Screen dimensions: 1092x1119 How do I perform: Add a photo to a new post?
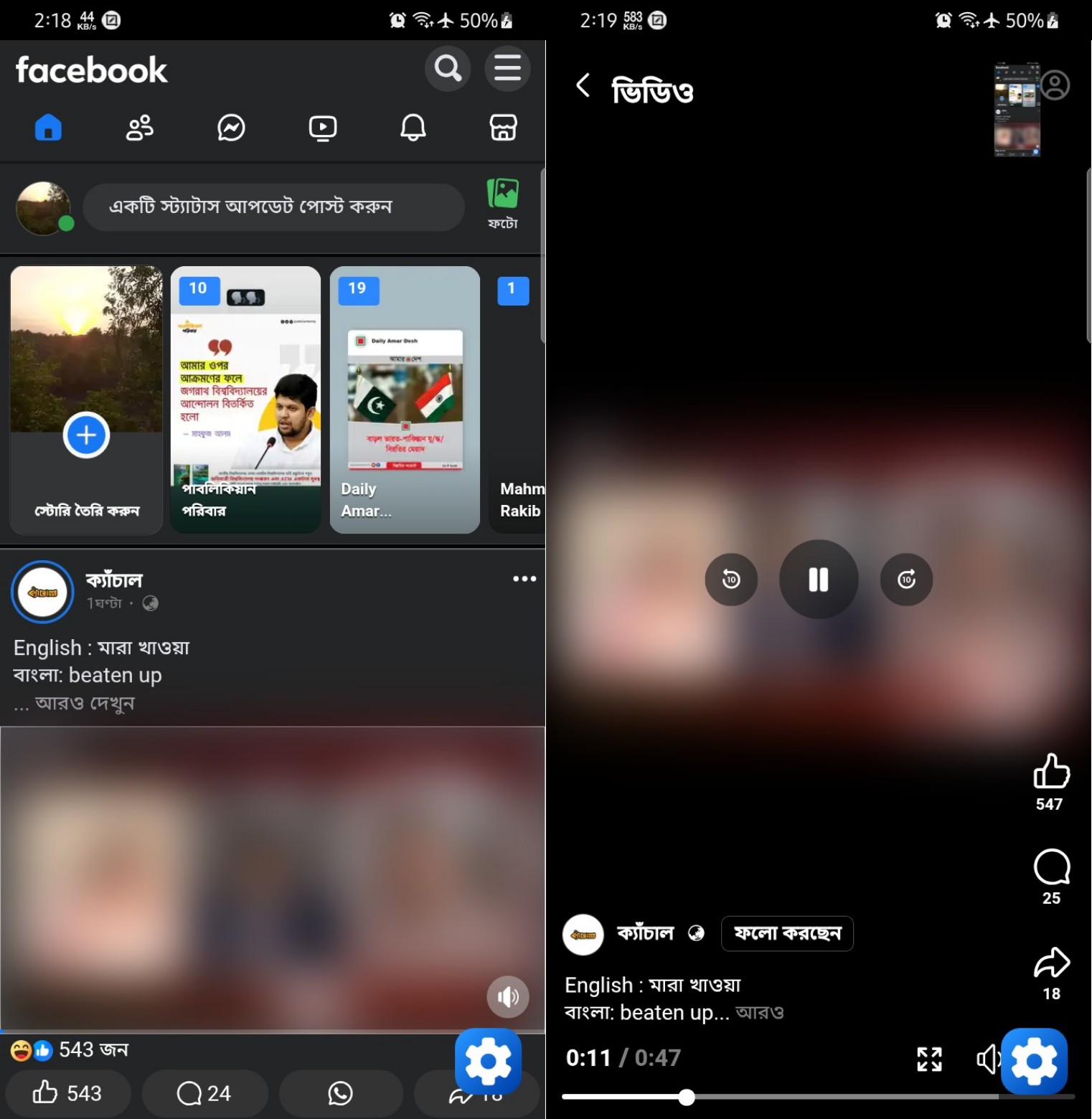point(502,203)
